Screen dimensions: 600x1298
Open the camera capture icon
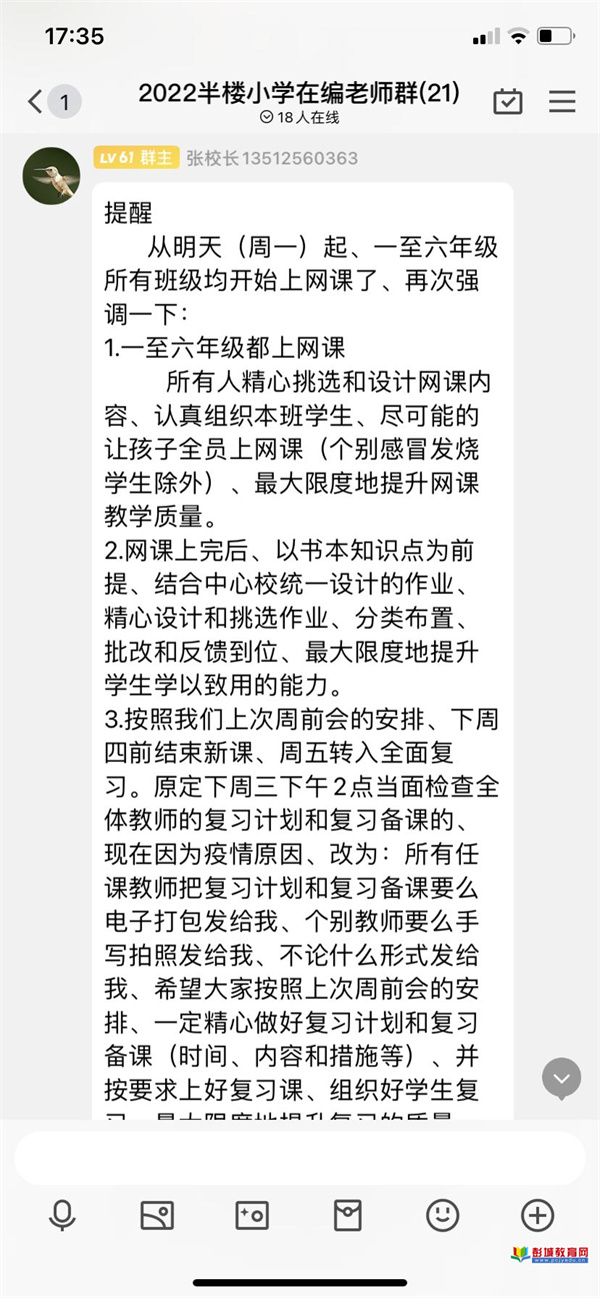252,1215
